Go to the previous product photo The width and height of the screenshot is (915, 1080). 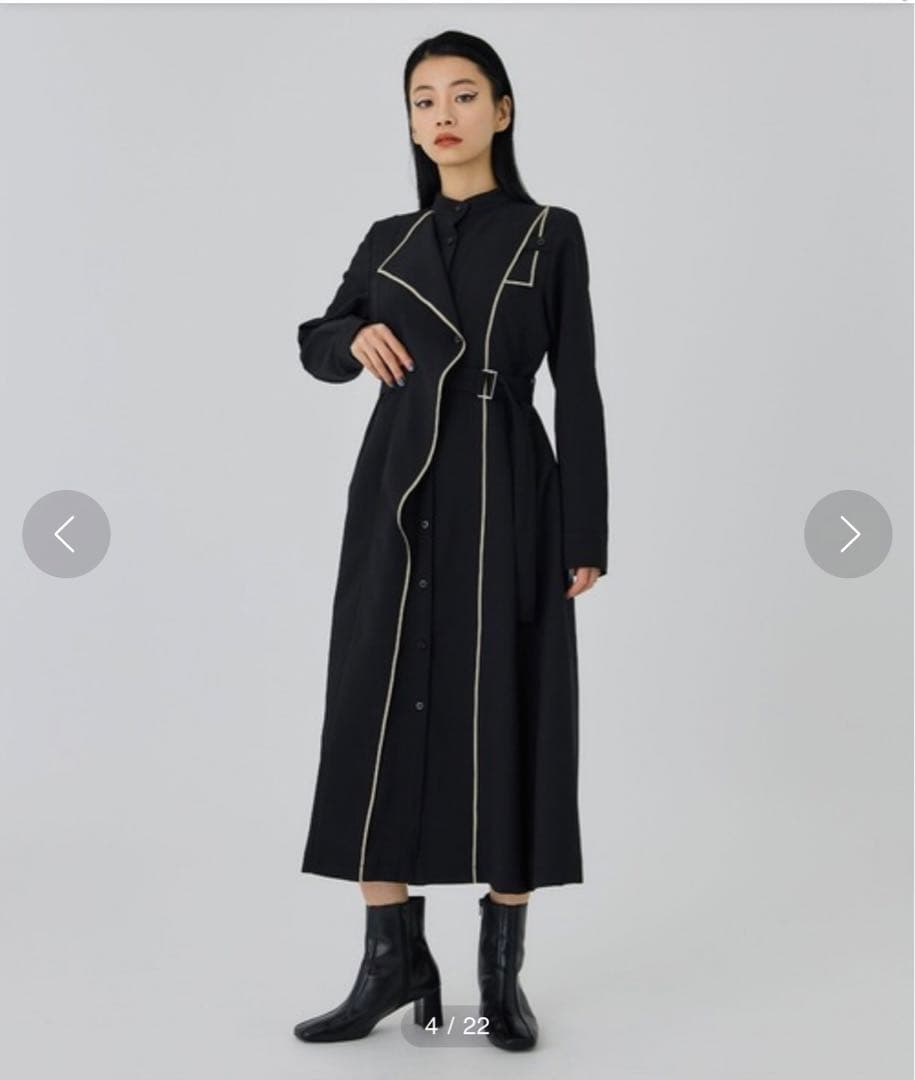(x=66, y=534)
